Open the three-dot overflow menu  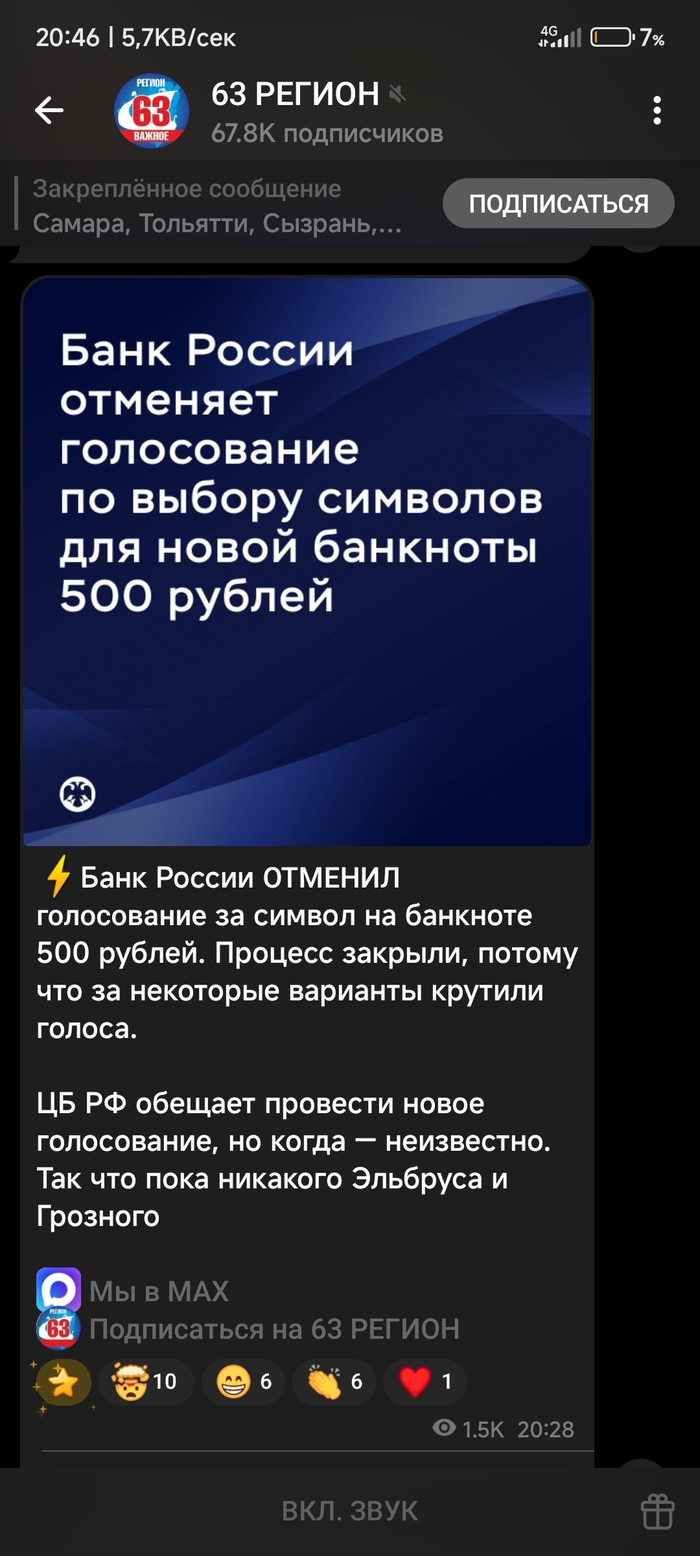point(657,111)
